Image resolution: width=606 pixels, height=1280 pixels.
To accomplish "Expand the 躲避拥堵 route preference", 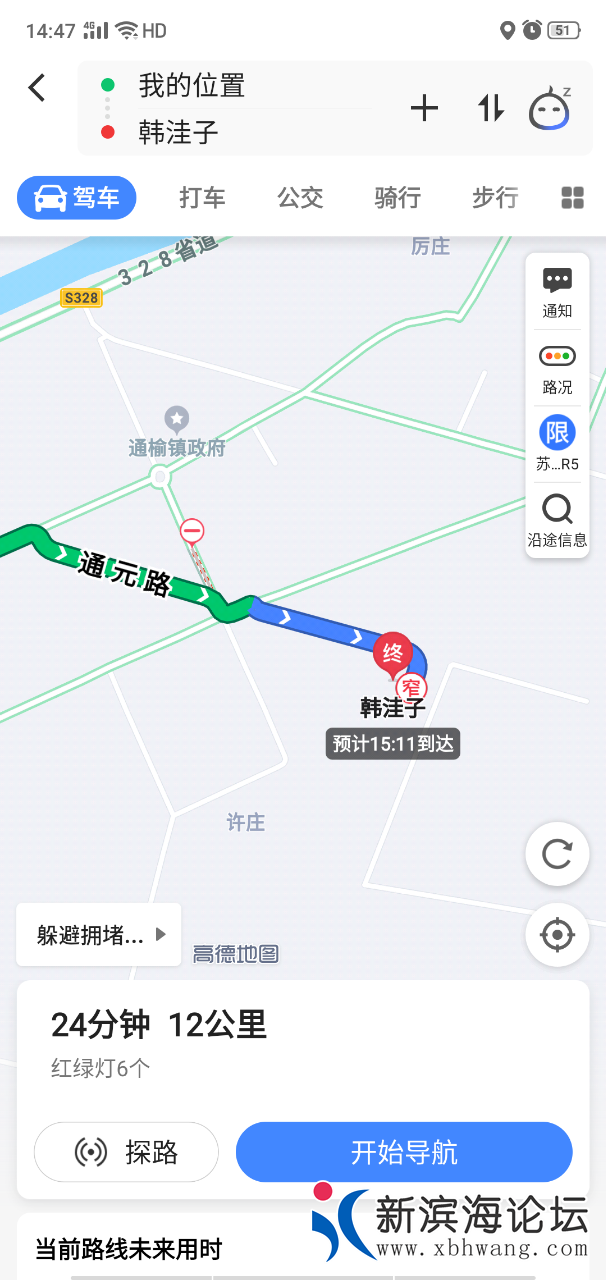I will pos(99,935).
